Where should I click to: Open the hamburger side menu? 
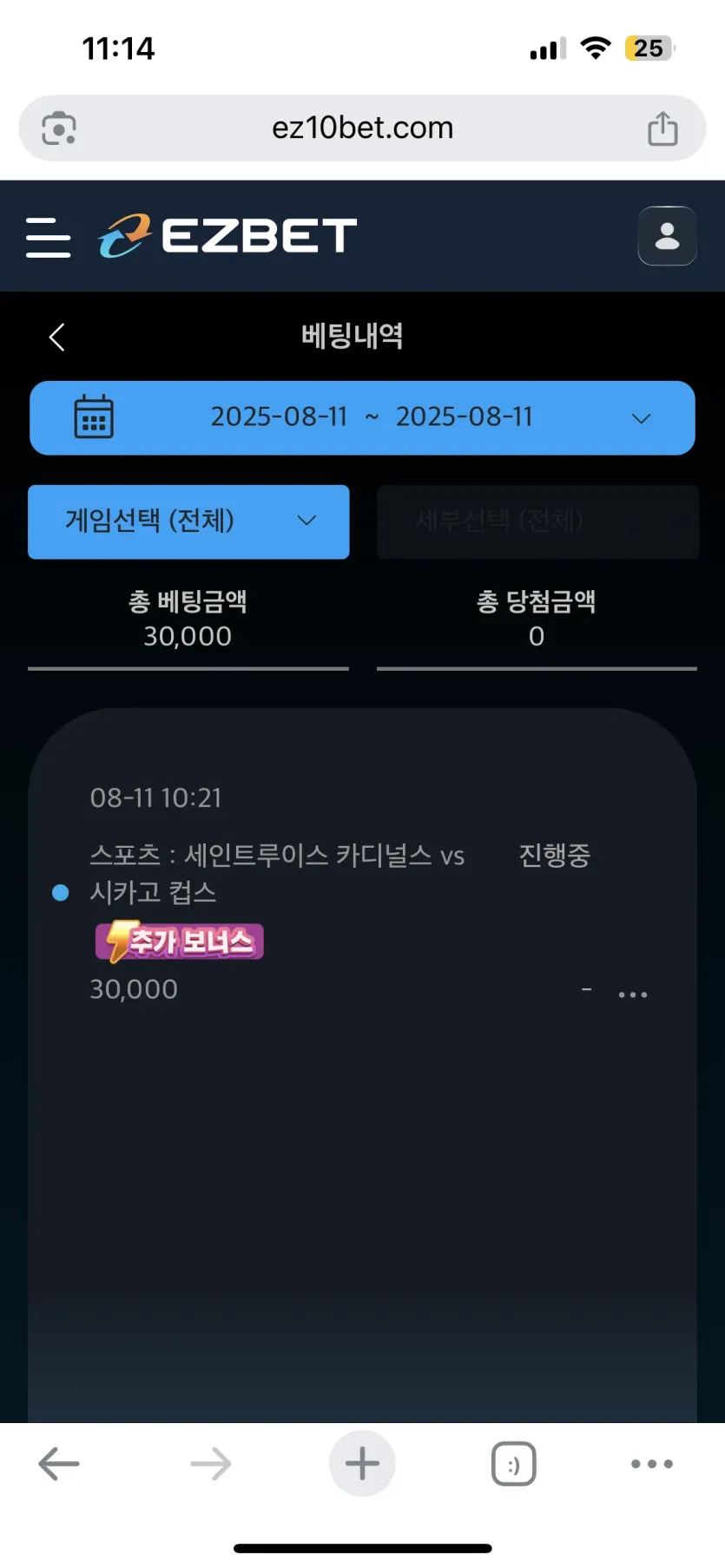48,237
